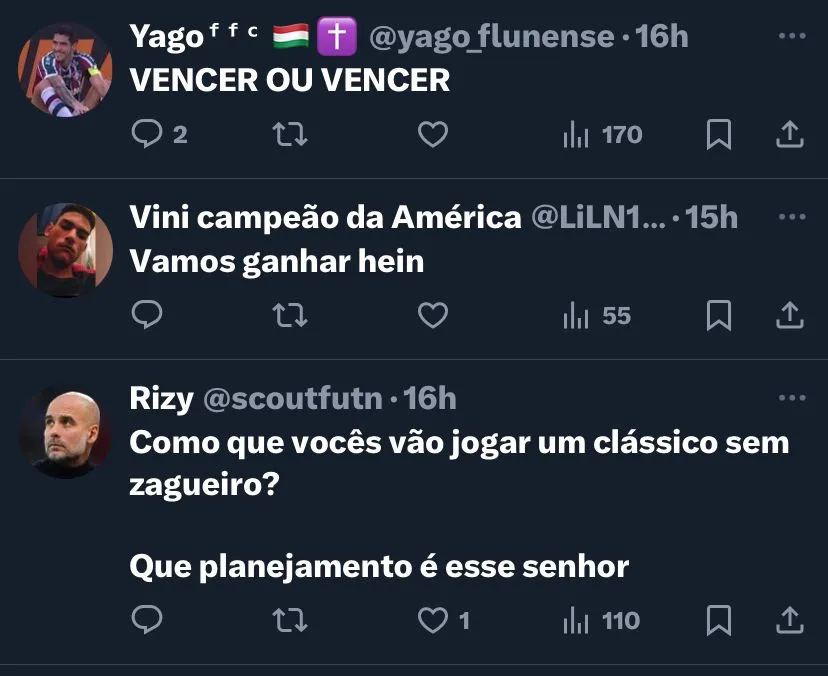
Task: Bookmark Vini's tweet
Action: coord(718,316)
